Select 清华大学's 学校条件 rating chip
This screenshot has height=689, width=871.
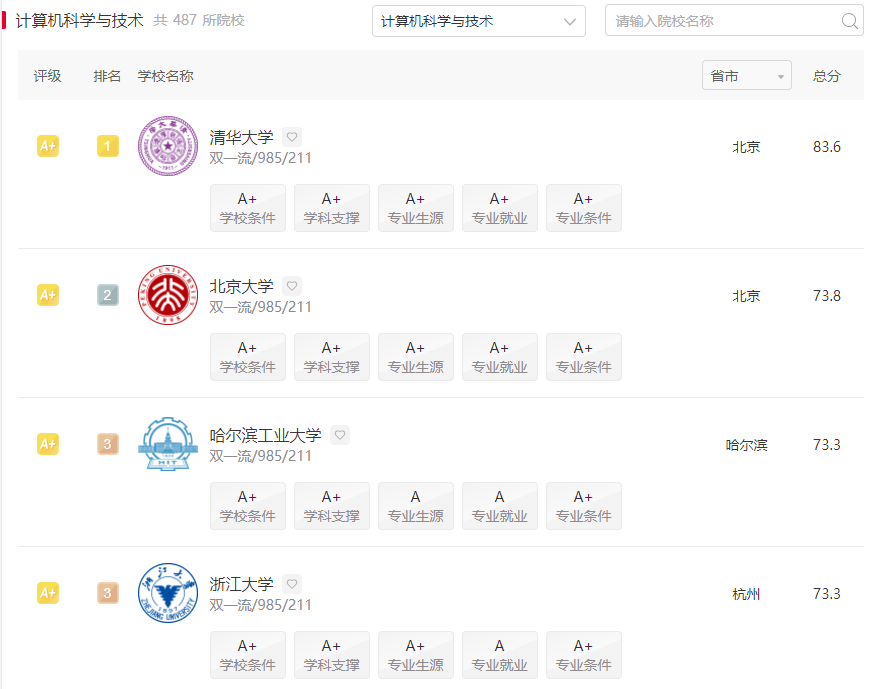[248, 208]
